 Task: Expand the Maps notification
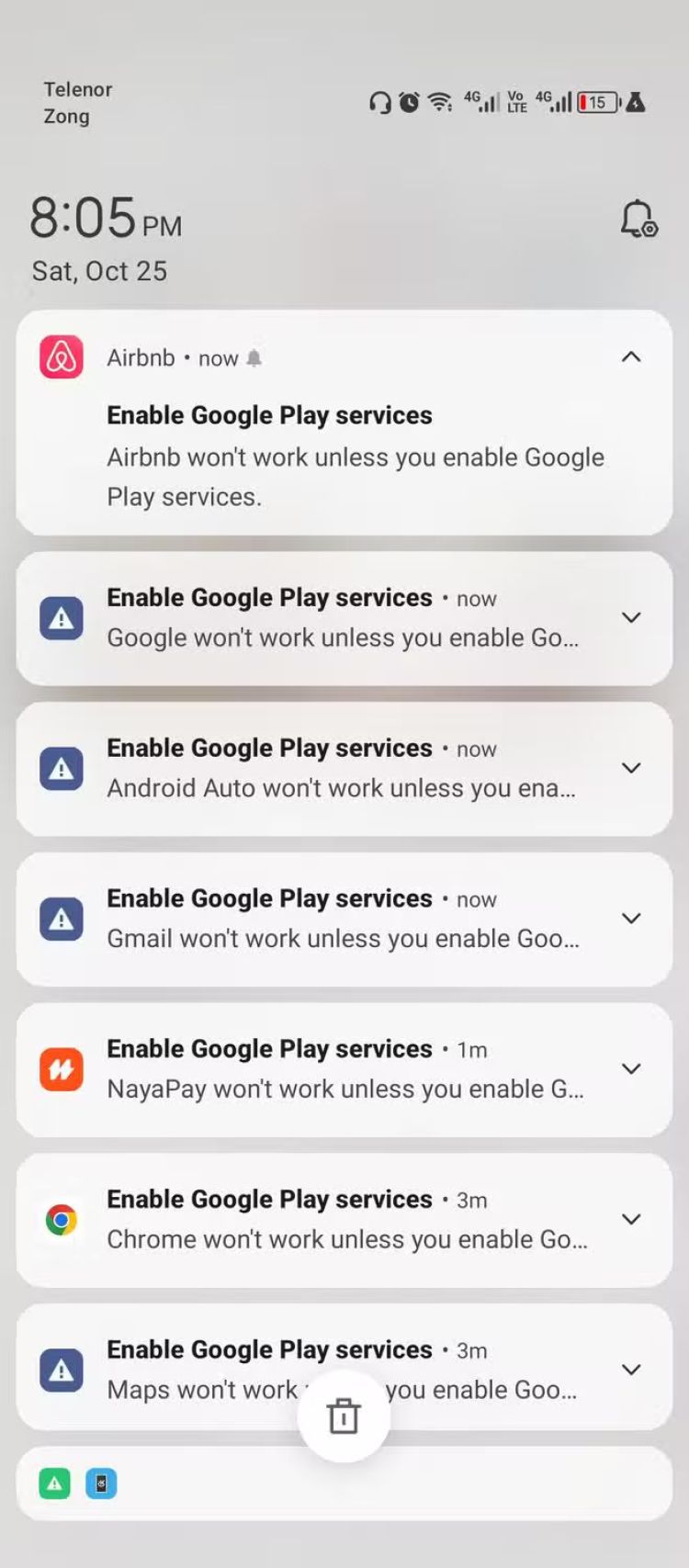(x=631, y=1370)
